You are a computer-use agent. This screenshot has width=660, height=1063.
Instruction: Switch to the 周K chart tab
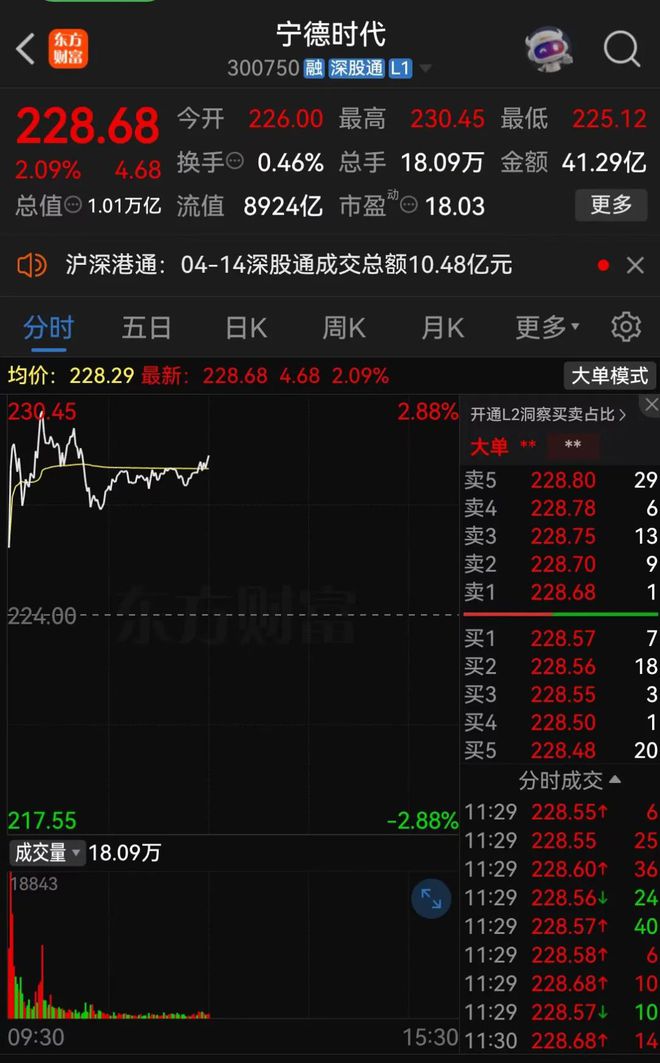344,328
